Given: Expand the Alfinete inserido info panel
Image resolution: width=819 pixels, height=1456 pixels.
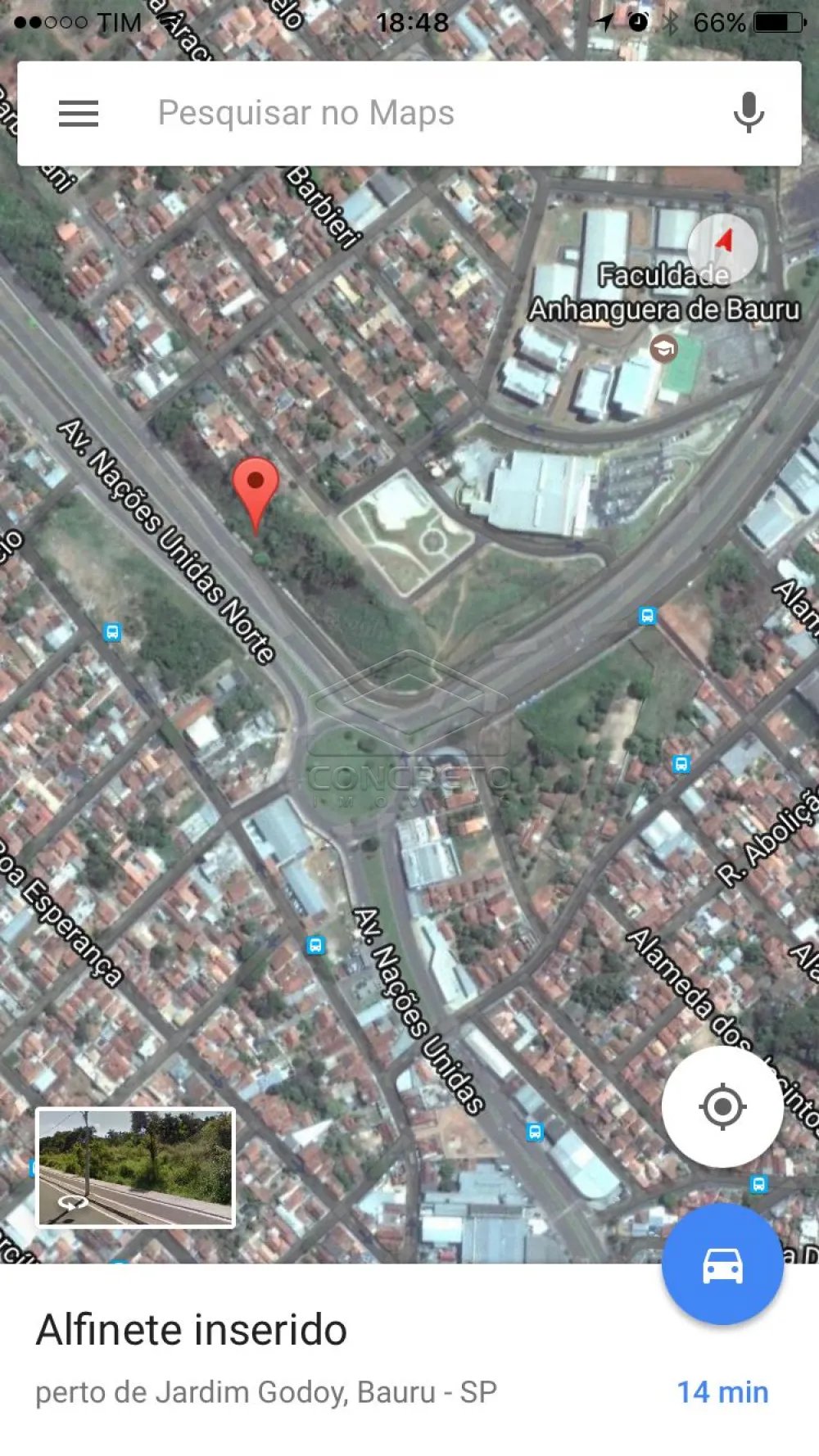Looking at the screenshot, I should tap(328, 1358).
